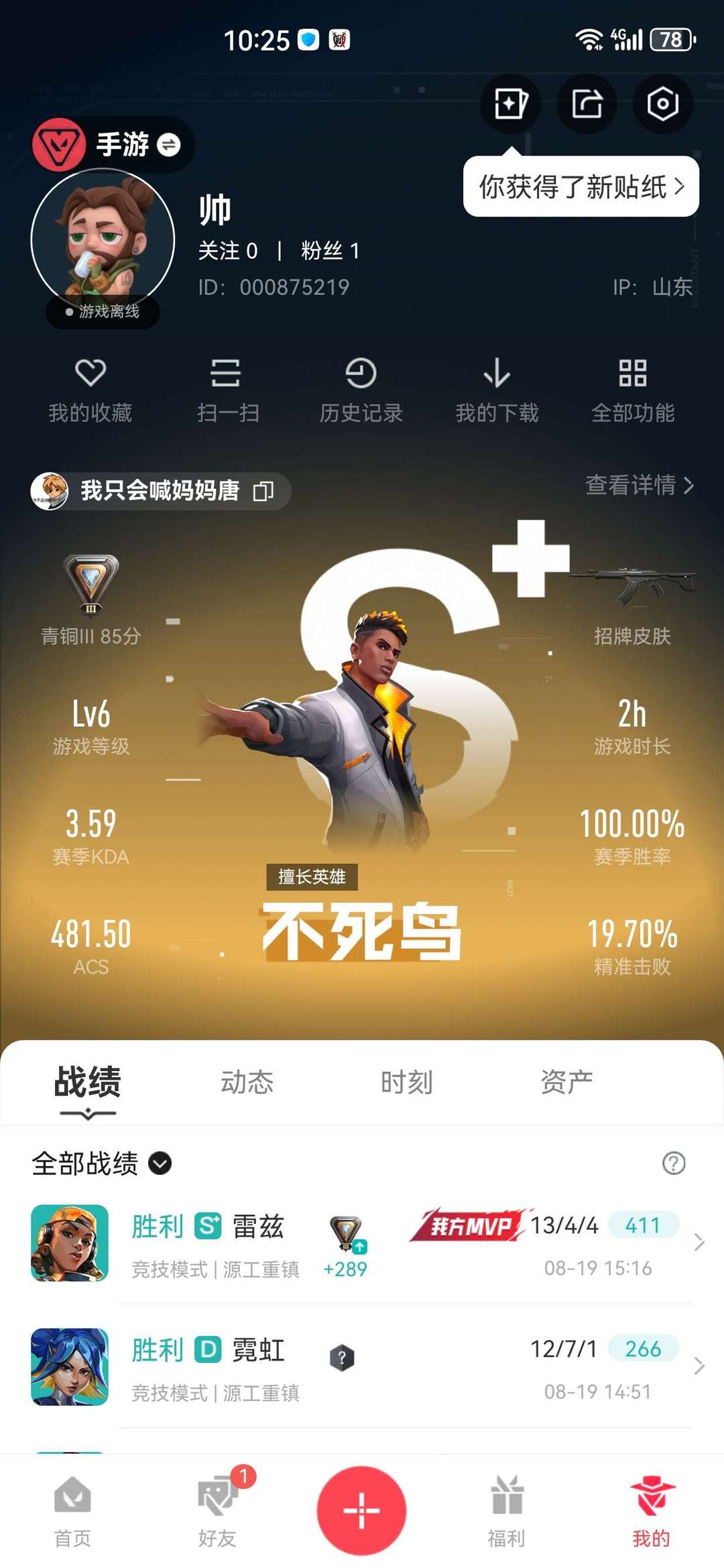
Task: Open 全部功能
Action: 633,390
